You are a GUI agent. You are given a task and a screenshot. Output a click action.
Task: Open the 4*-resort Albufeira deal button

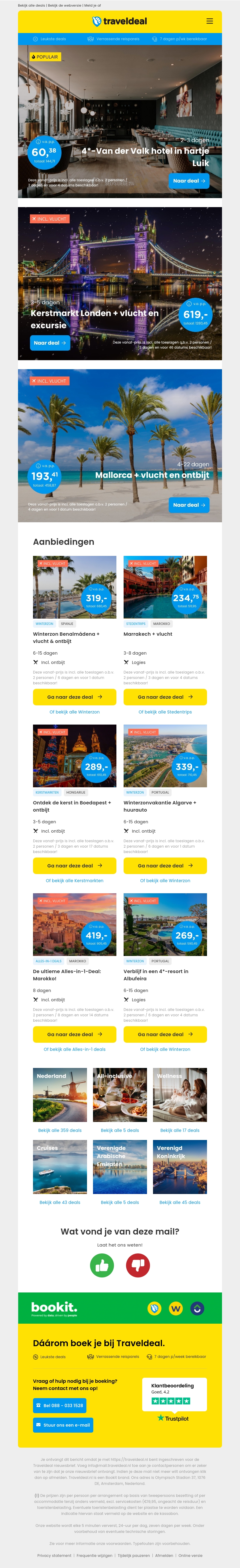pos(165,1034)
